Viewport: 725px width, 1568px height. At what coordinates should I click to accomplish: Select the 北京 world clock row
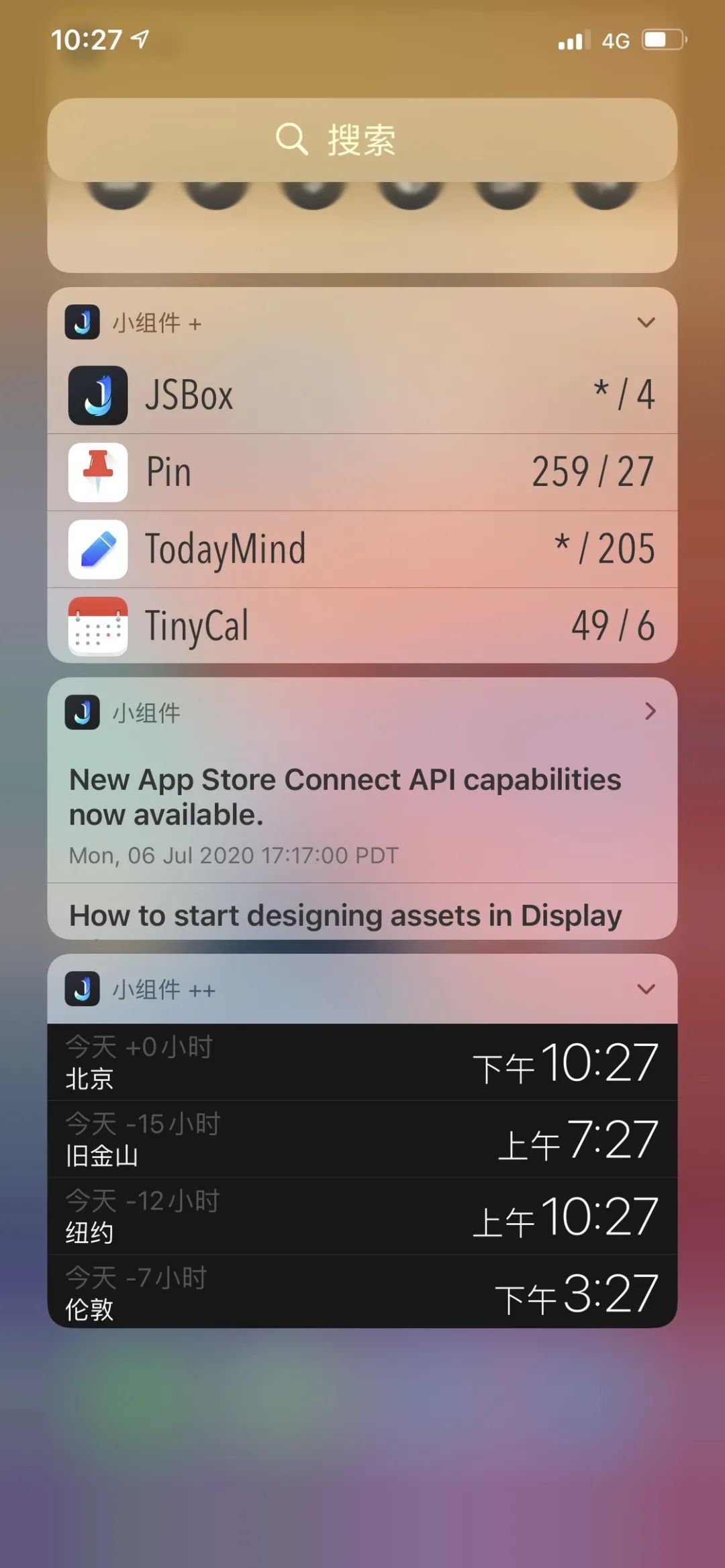[362, 1062]
